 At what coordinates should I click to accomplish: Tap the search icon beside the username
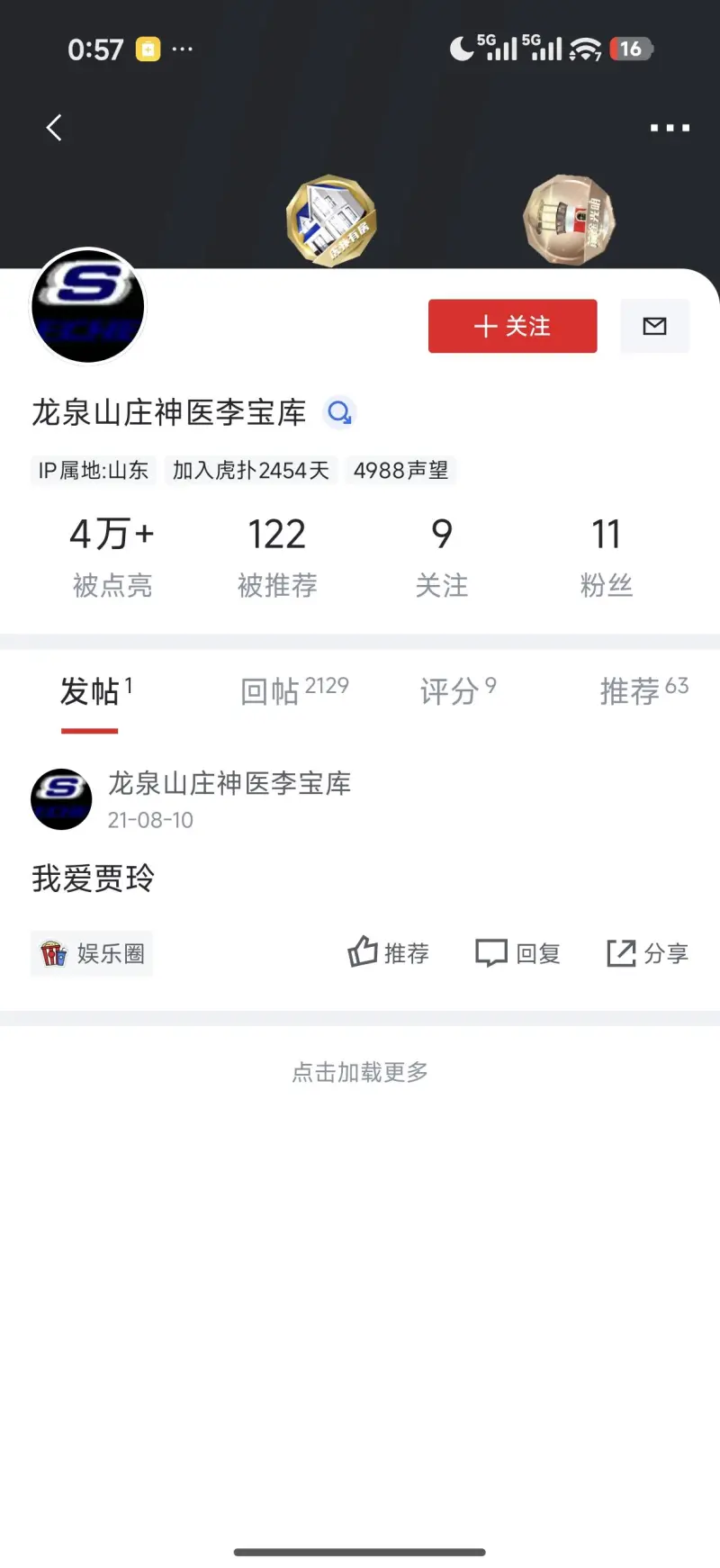[x=339, y=413]
